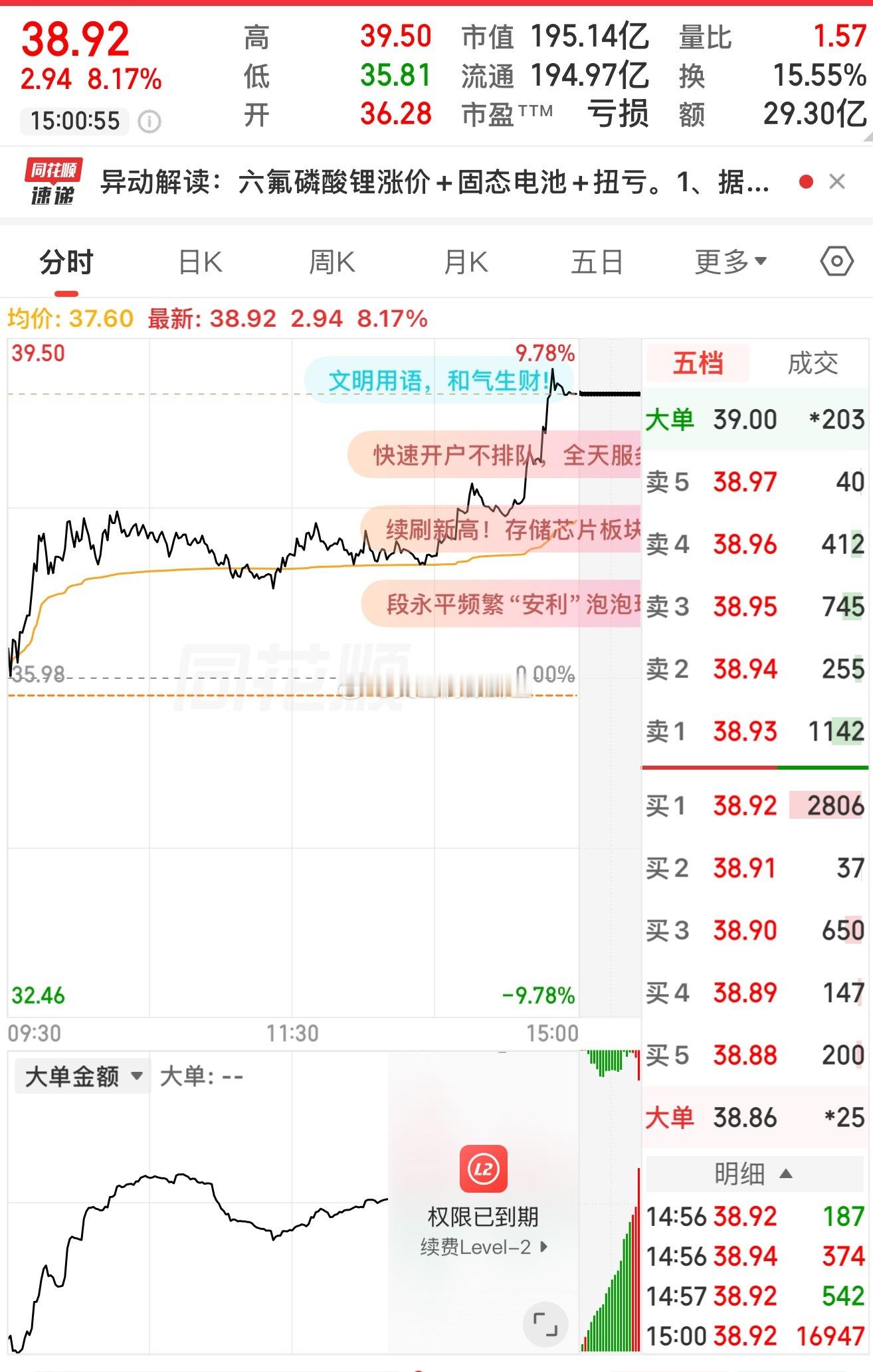Switch to the 月K monthly chart tab

click(x=465, y=262)
